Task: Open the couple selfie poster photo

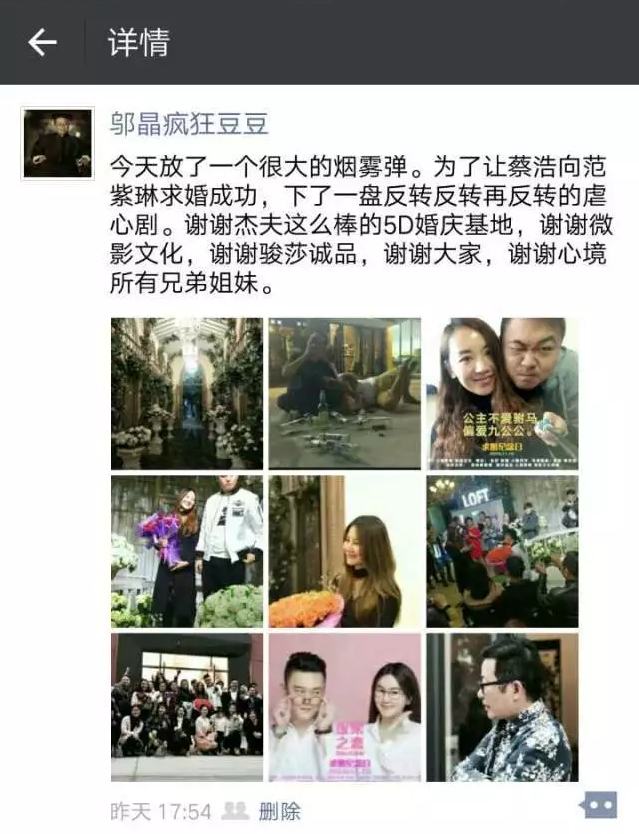Action: 503,393
